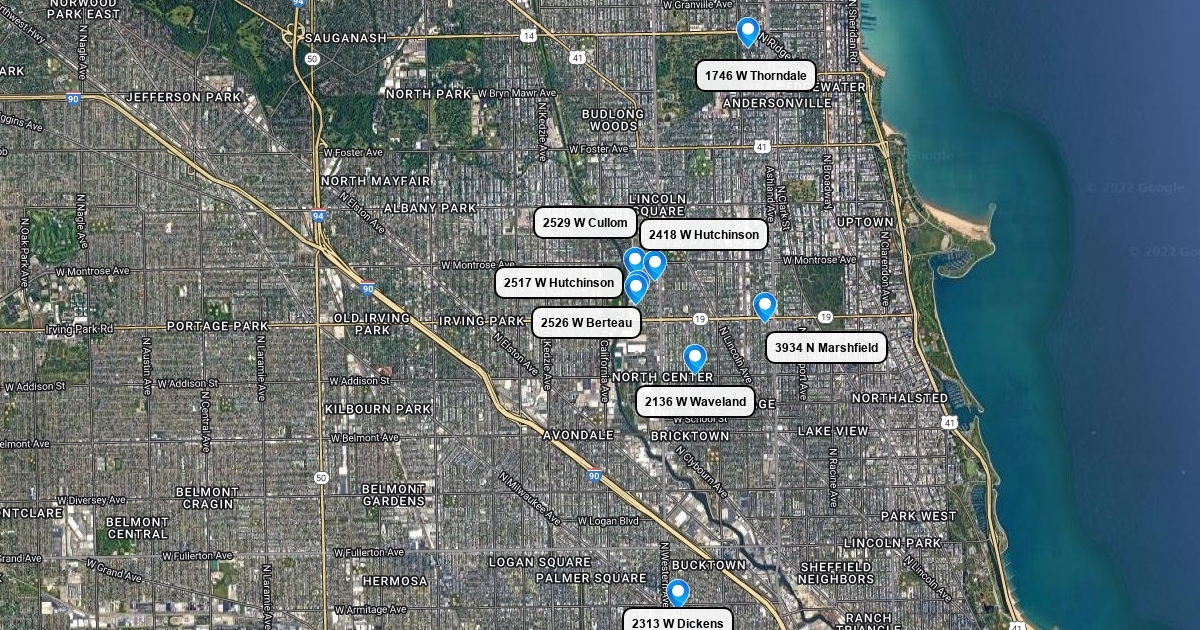Choose the 2517 W Hutchinson label
The image size is (1200, 630).
pos(558,283)
